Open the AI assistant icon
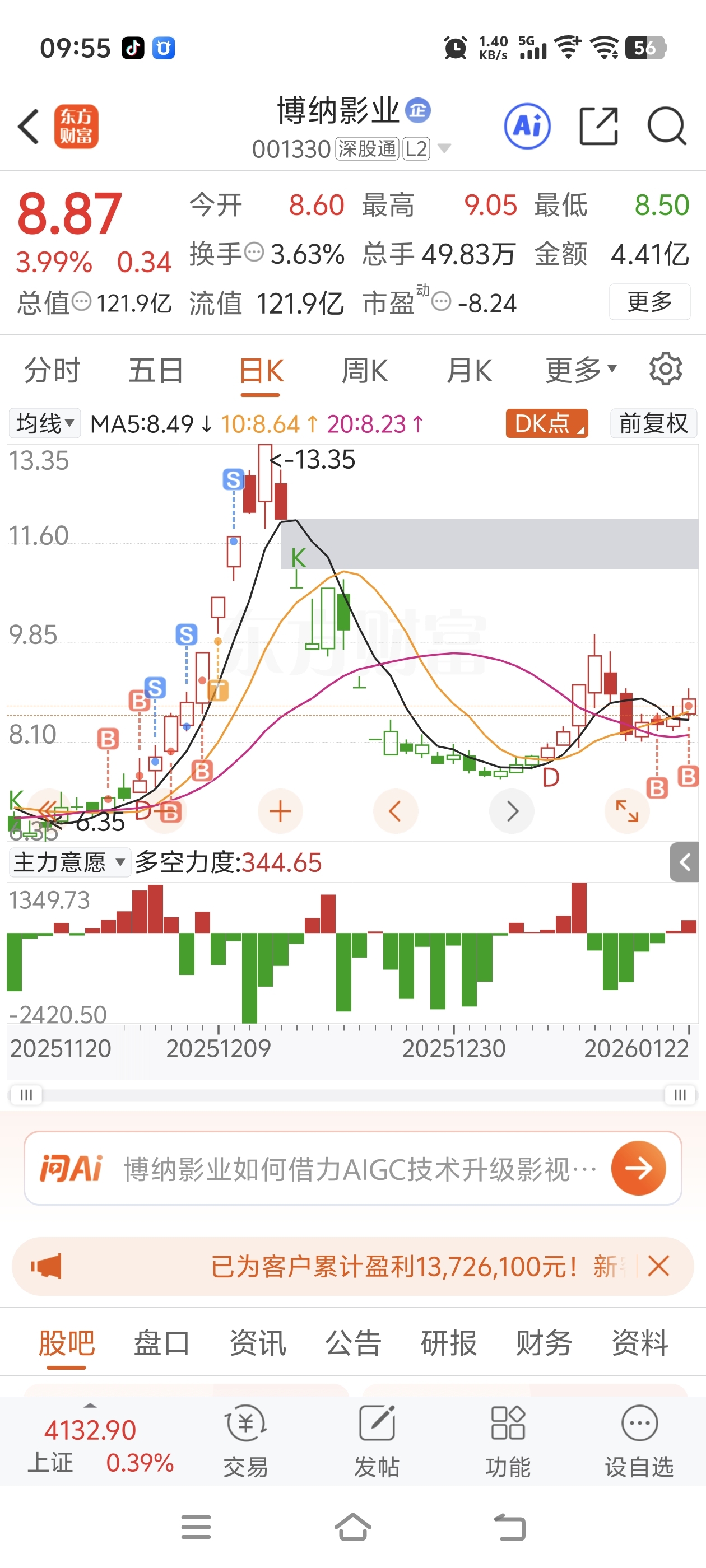 click(x=527, y=127)
